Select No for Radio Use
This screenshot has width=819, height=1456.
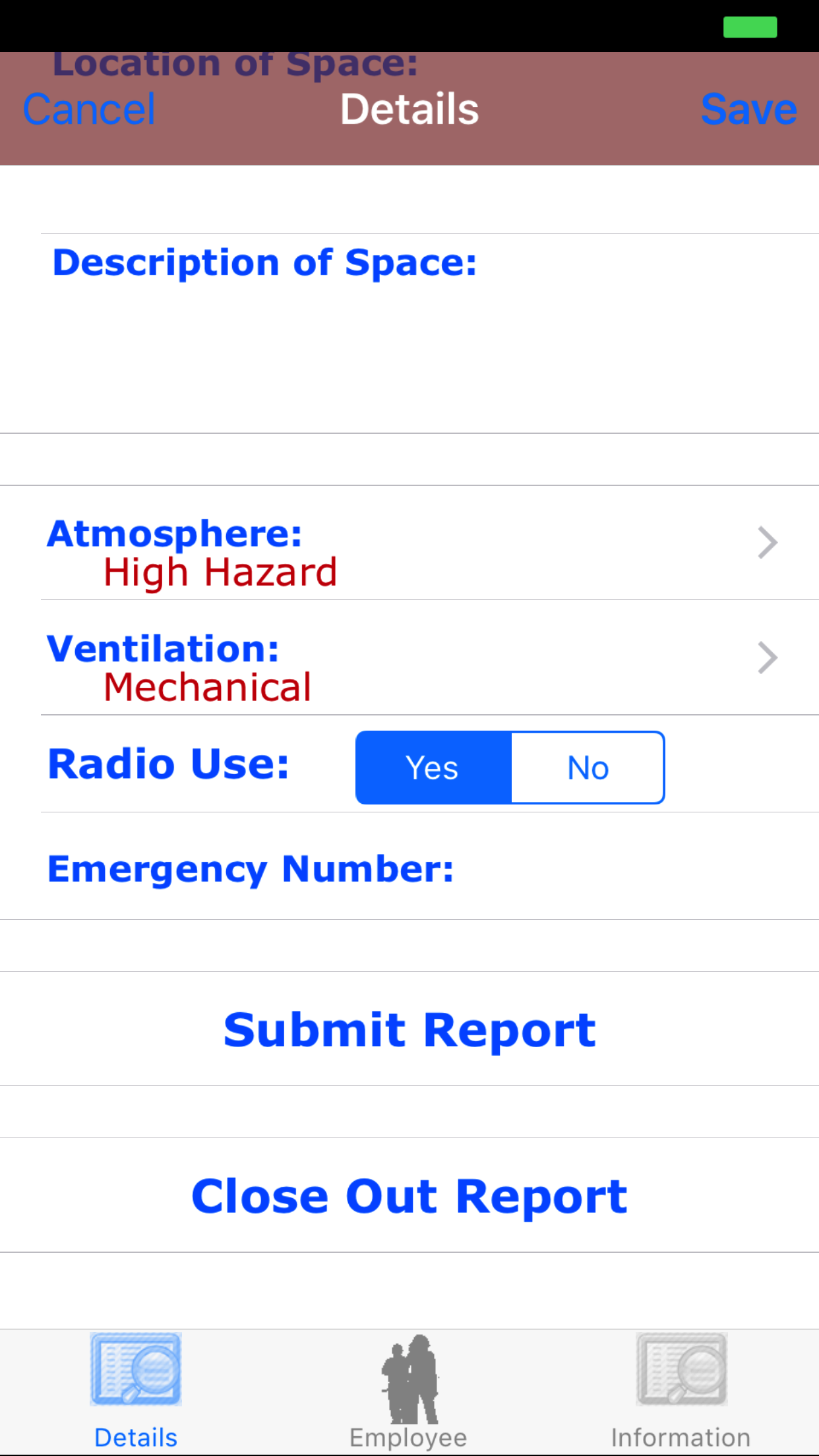point(588,768)
